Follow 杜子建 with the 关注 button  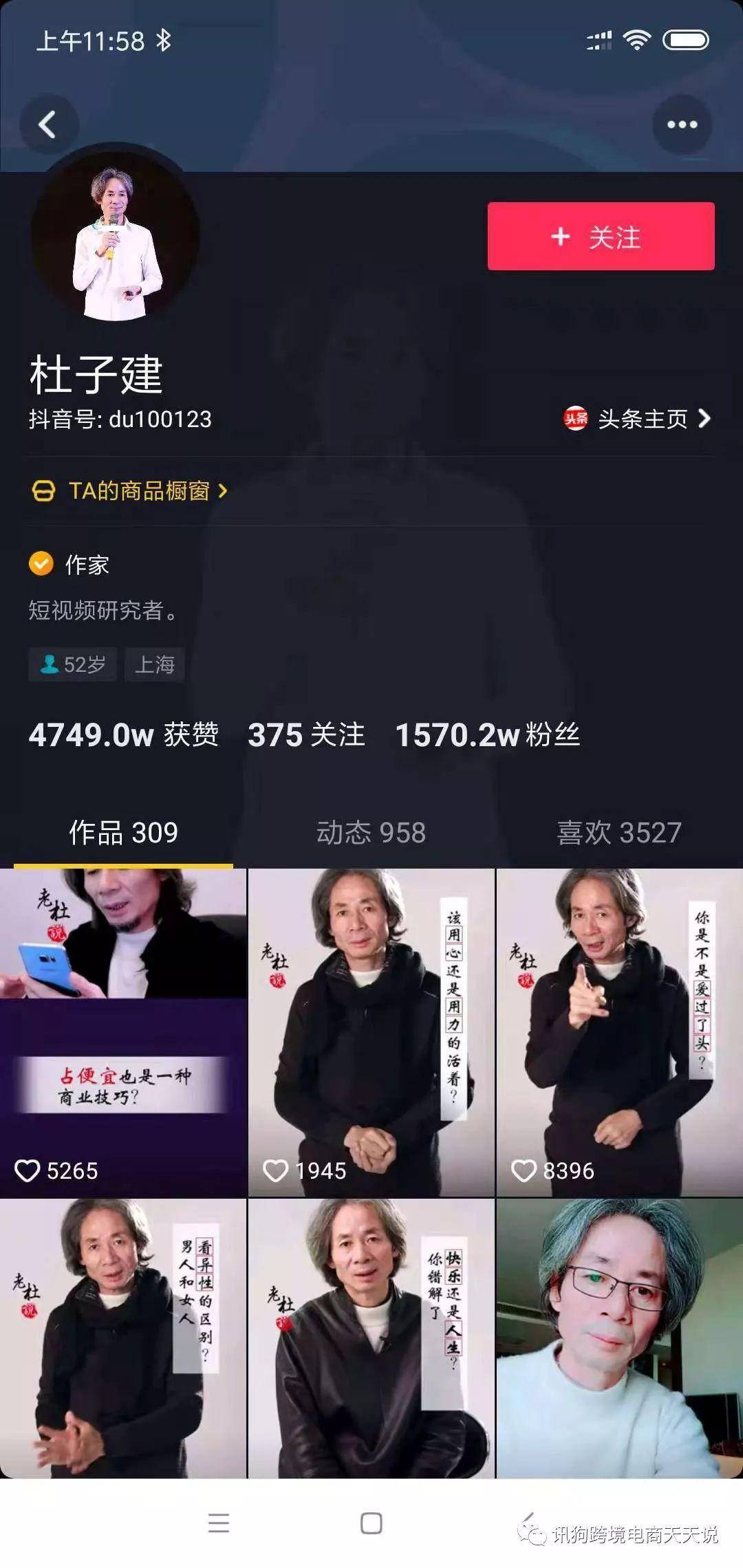[x=601, y=237]
